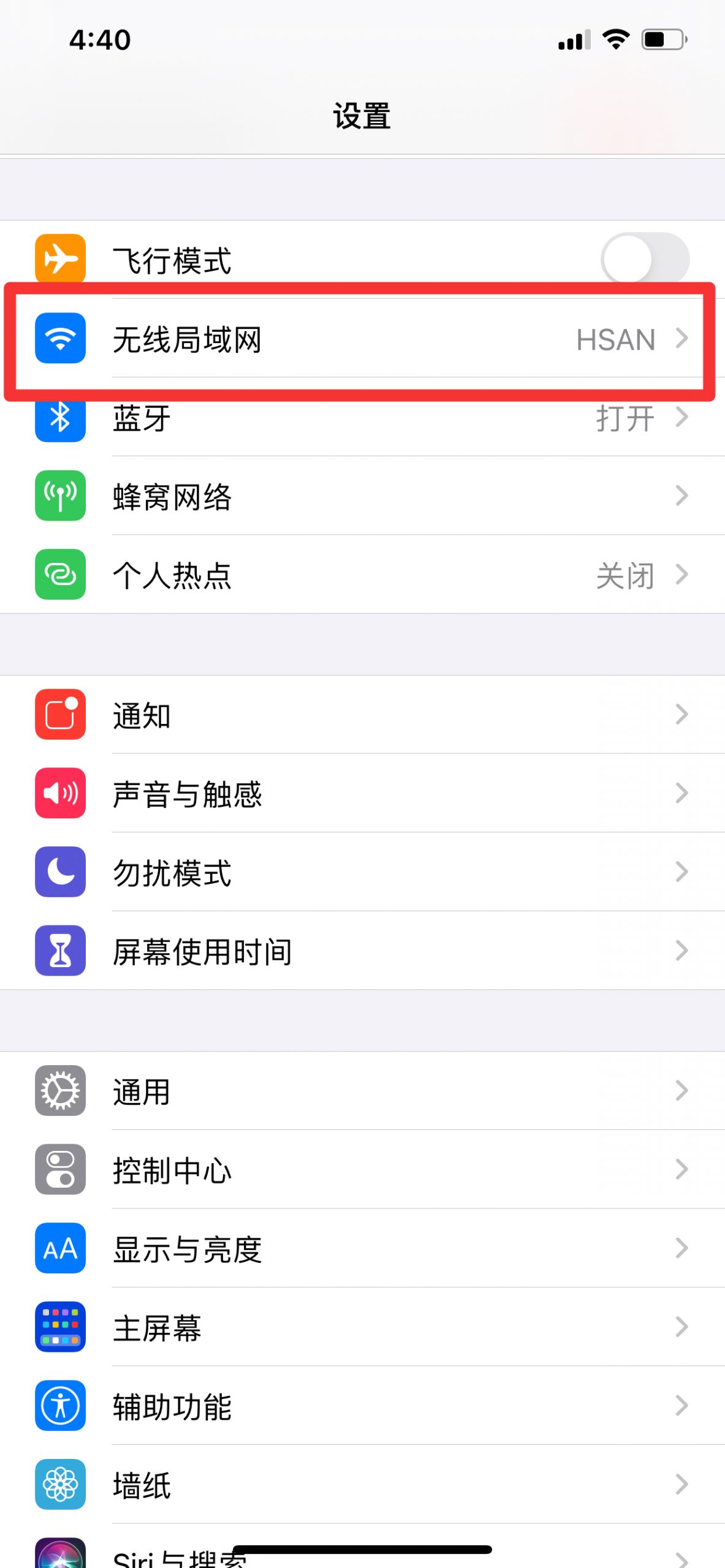Open 个人热点 personal hotspot
Image resolution: width=725 pixels, height=1568 pixels.
[x=362, y=575]
